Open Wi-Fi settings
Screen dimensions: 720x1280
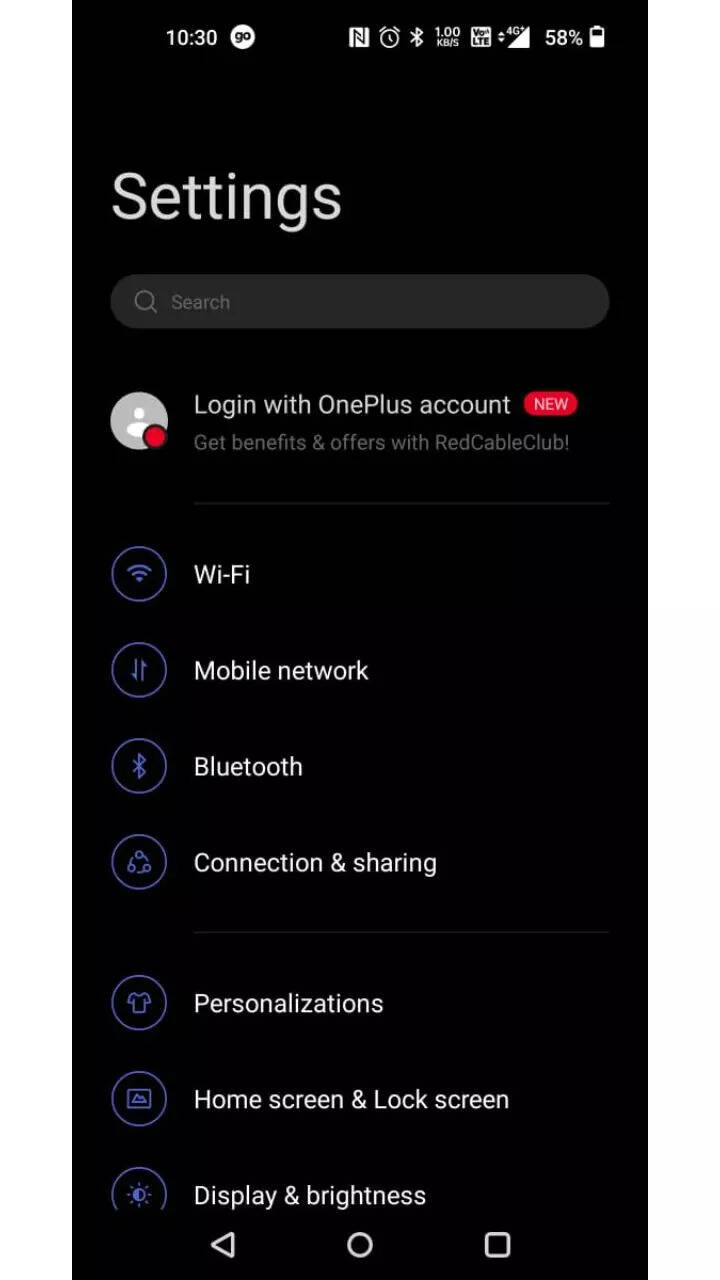(x=360, y=574)
